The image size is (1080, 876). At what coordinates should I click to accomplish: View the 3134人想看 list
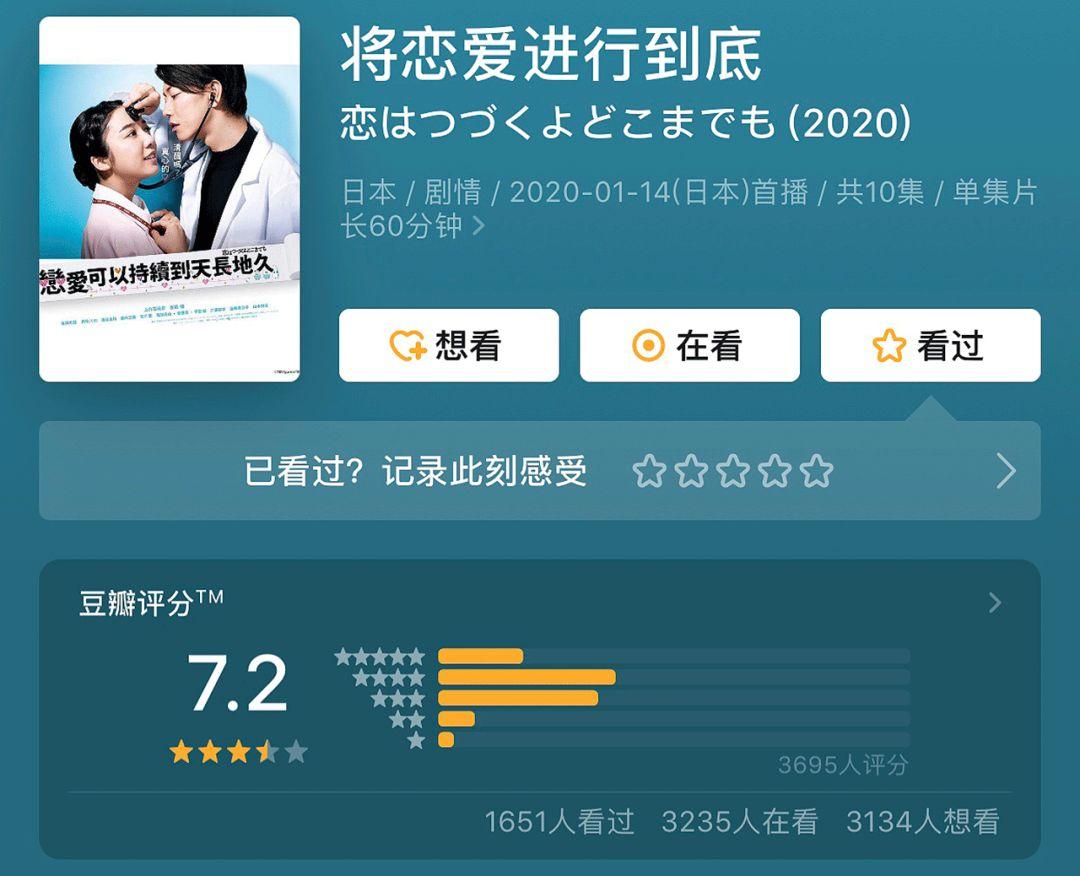coord(922,822)
